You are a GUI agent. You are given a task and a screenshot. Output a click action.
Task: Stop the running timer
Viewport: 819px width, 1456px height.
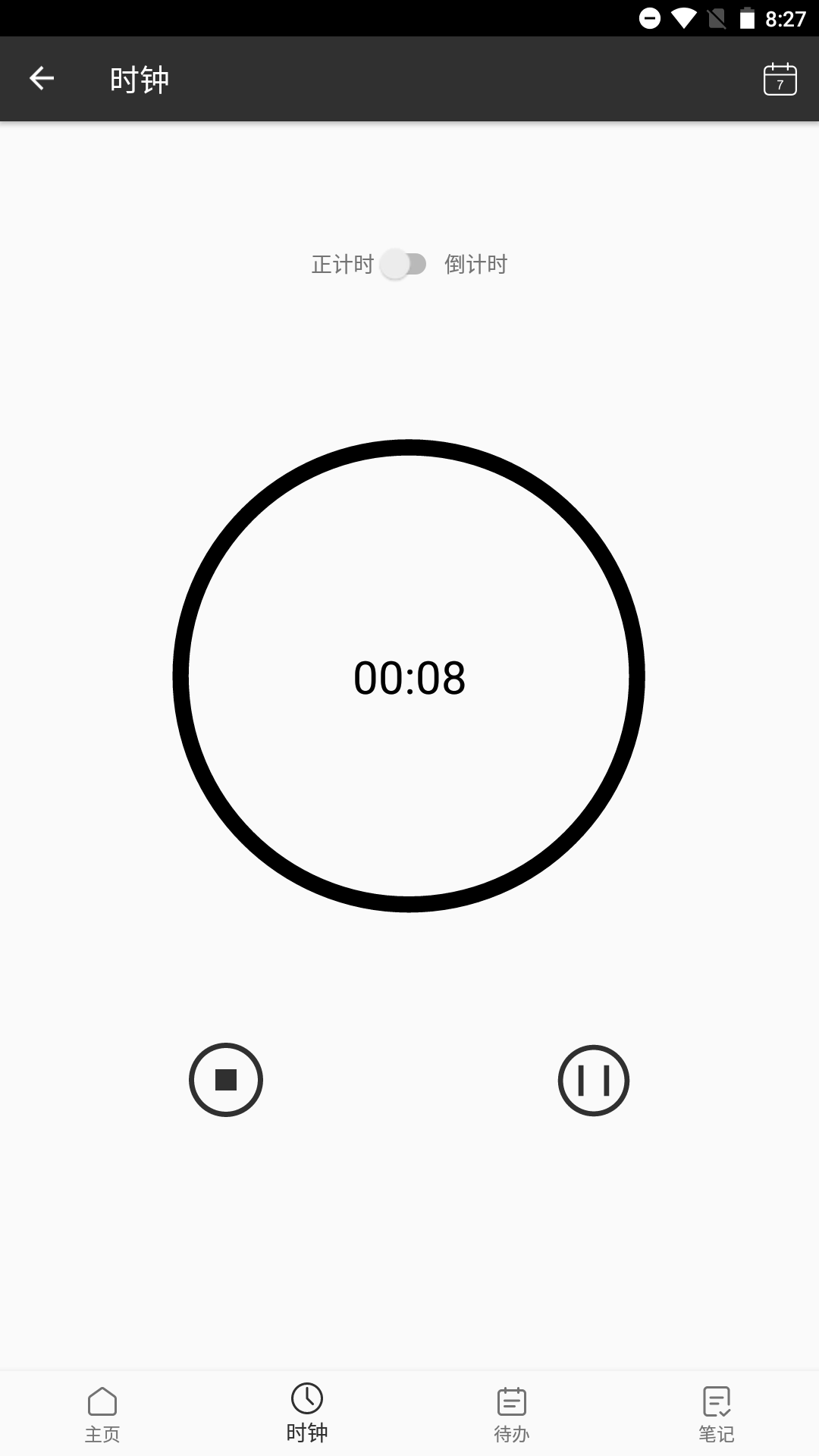tap(226, 1079)
